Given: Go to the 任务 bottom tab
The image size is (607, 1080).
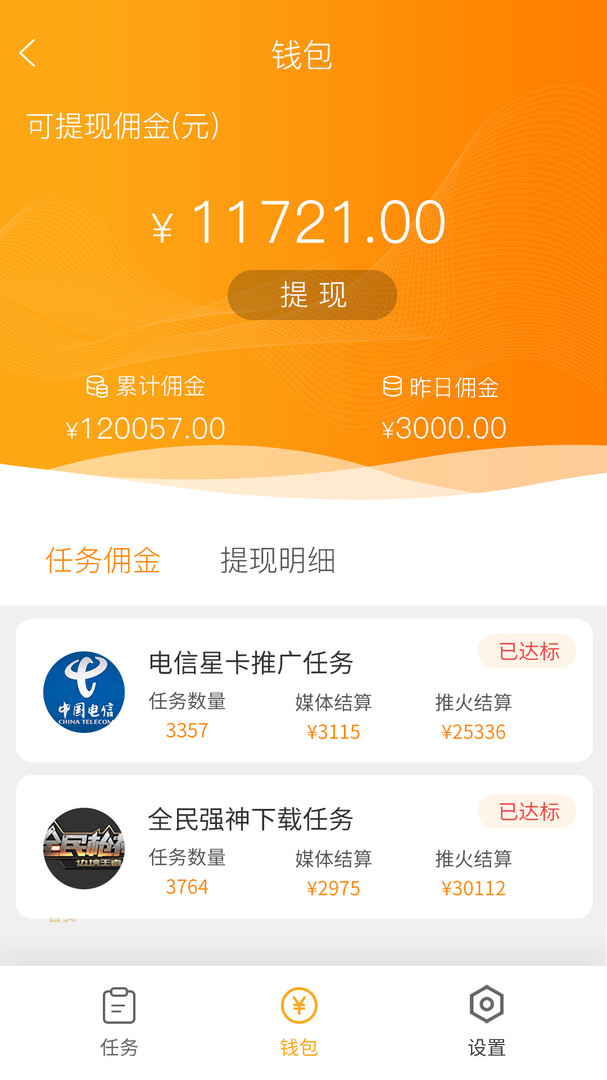Looking at the screenshot, I should click(x=119, y=1020).
